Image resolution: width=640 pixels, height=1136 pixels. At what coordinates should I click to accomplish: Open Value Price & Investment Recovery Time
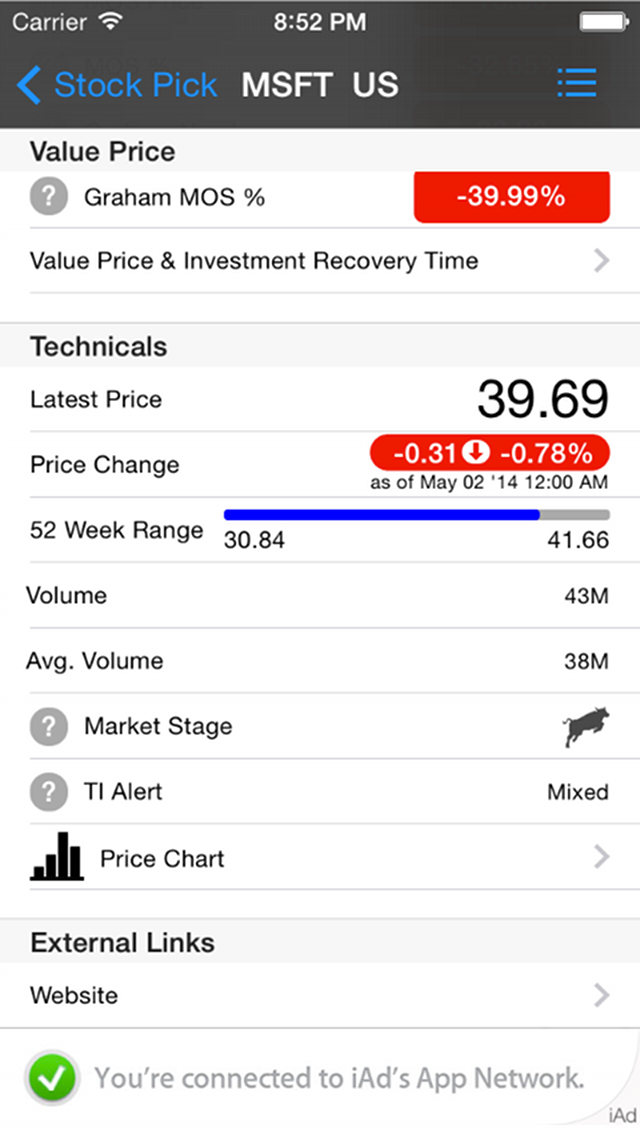(x=320, y=261)
